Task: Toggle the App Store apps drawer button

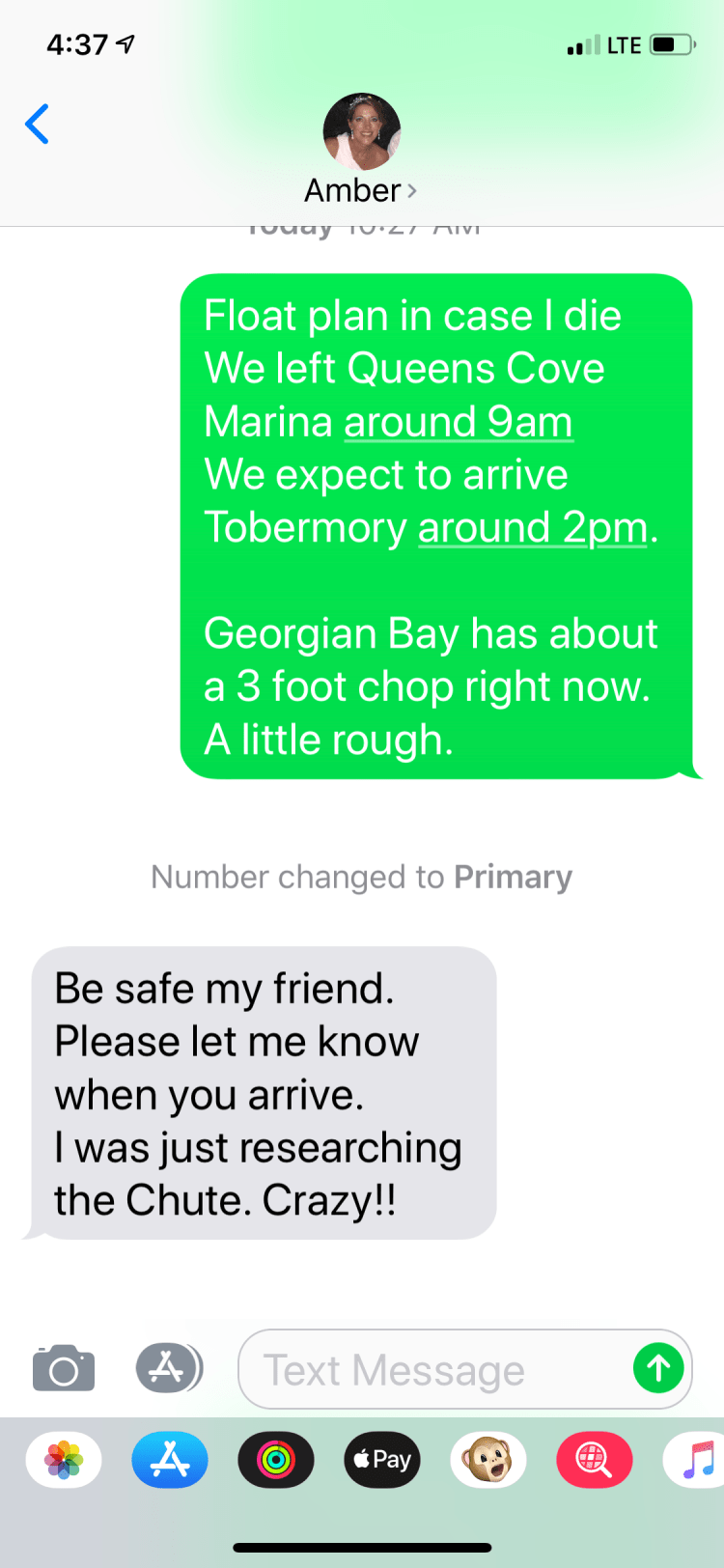Action: pos(168,1368)
